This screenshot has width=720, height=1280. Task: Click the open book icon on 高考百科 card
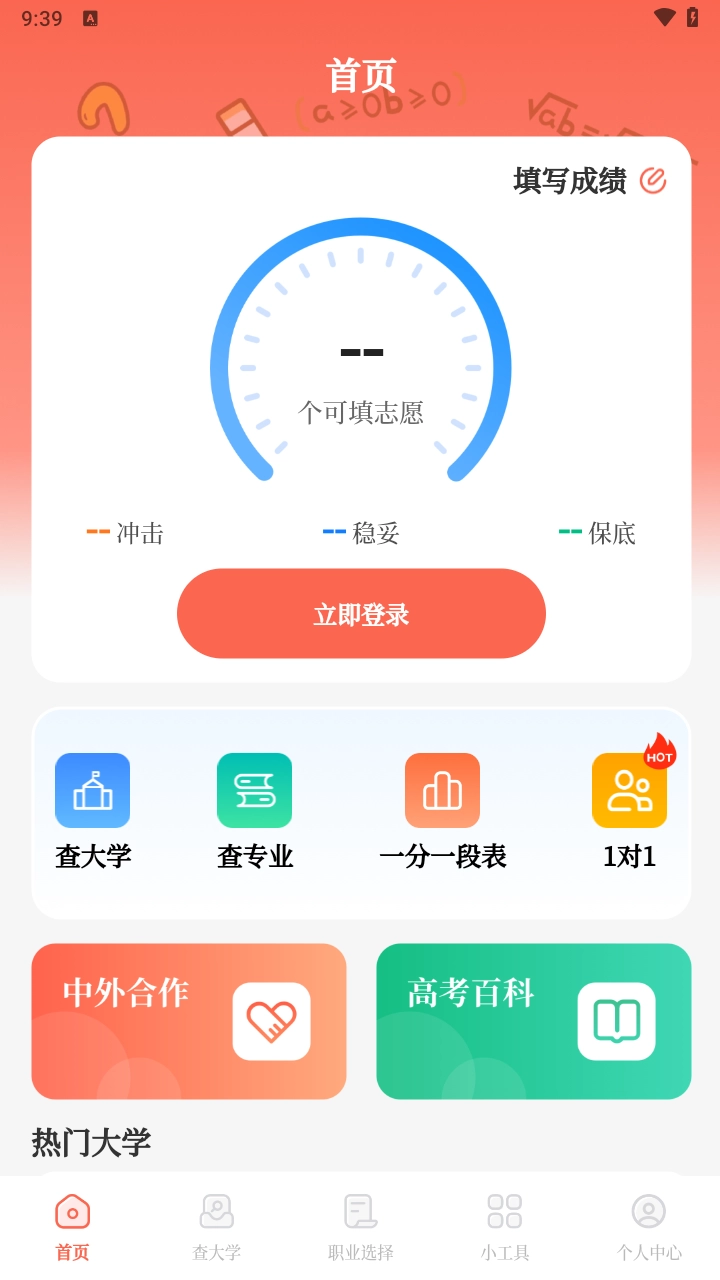[x=617, y=1021]
